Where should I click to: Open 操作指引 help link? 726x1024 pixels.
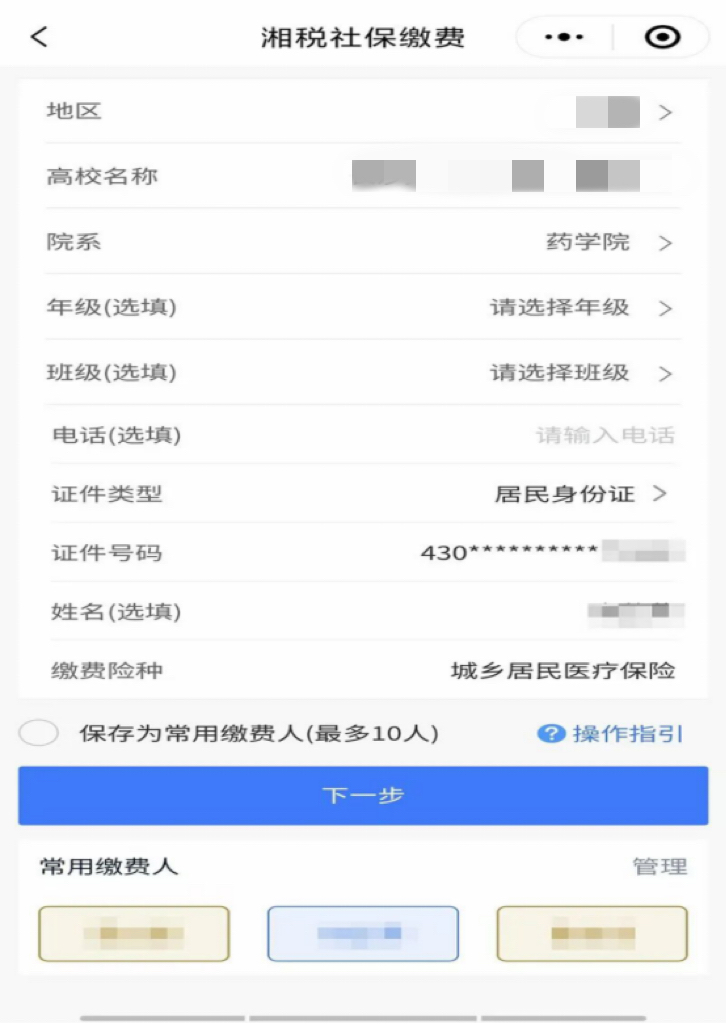pyautogui.click(x=611, y=734)
